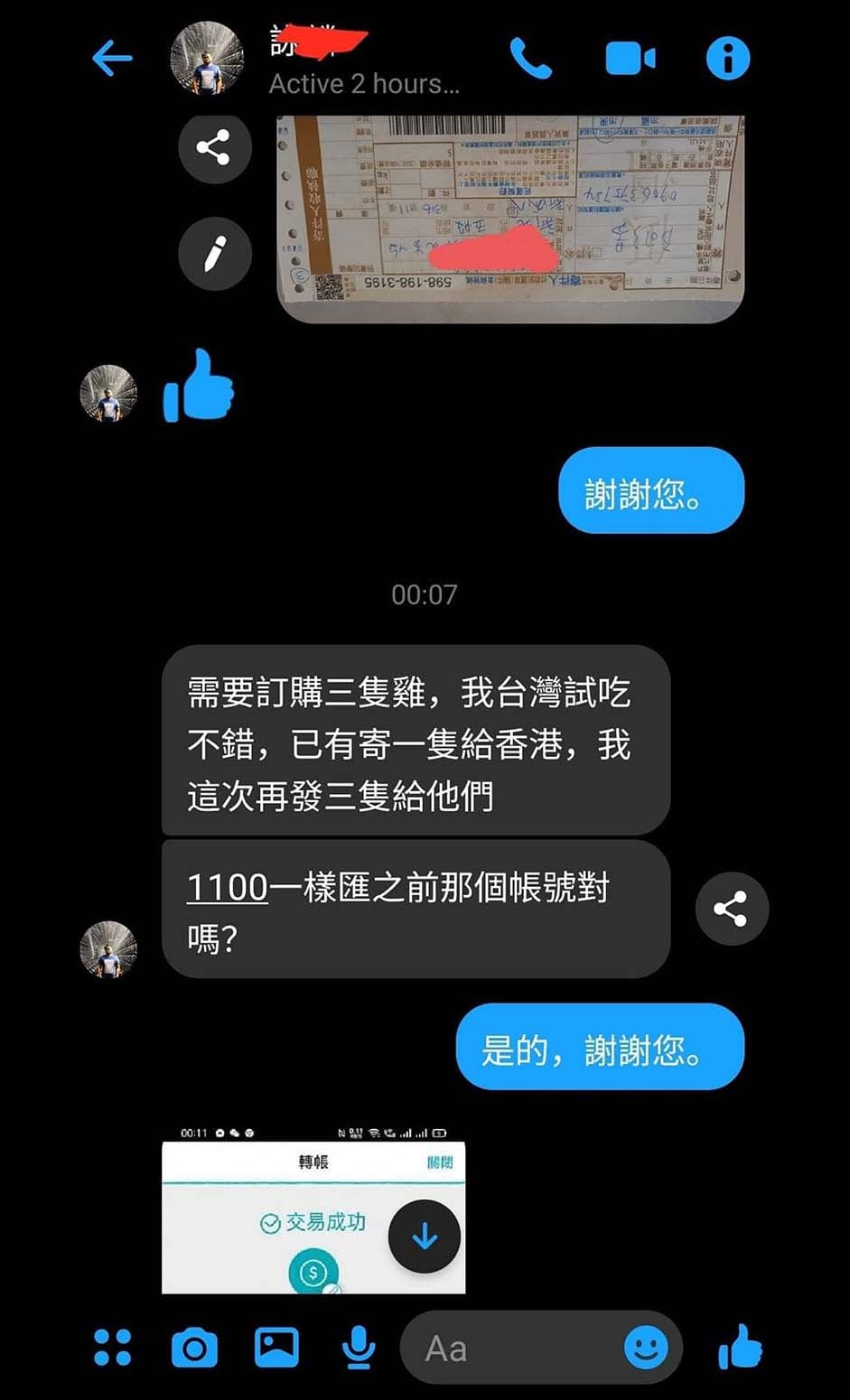Share the shipping slip photo

pyautogui.click(x=214, y=148)
